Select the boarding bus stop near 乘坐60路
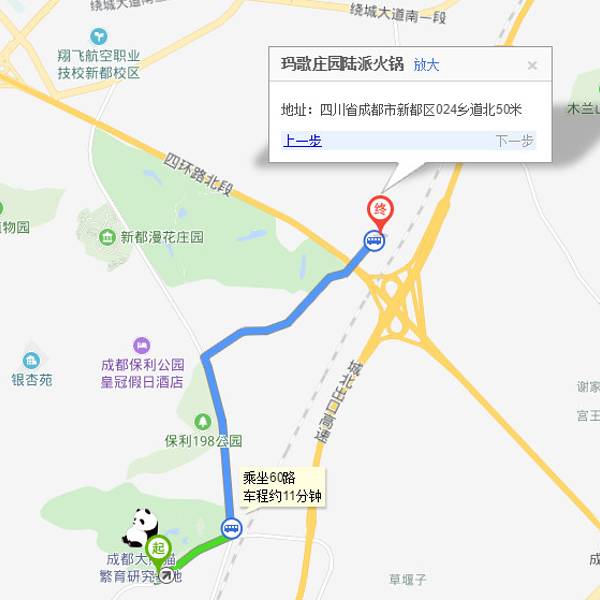The height and width of the screenshot is (600, 600). pos(231,528)
